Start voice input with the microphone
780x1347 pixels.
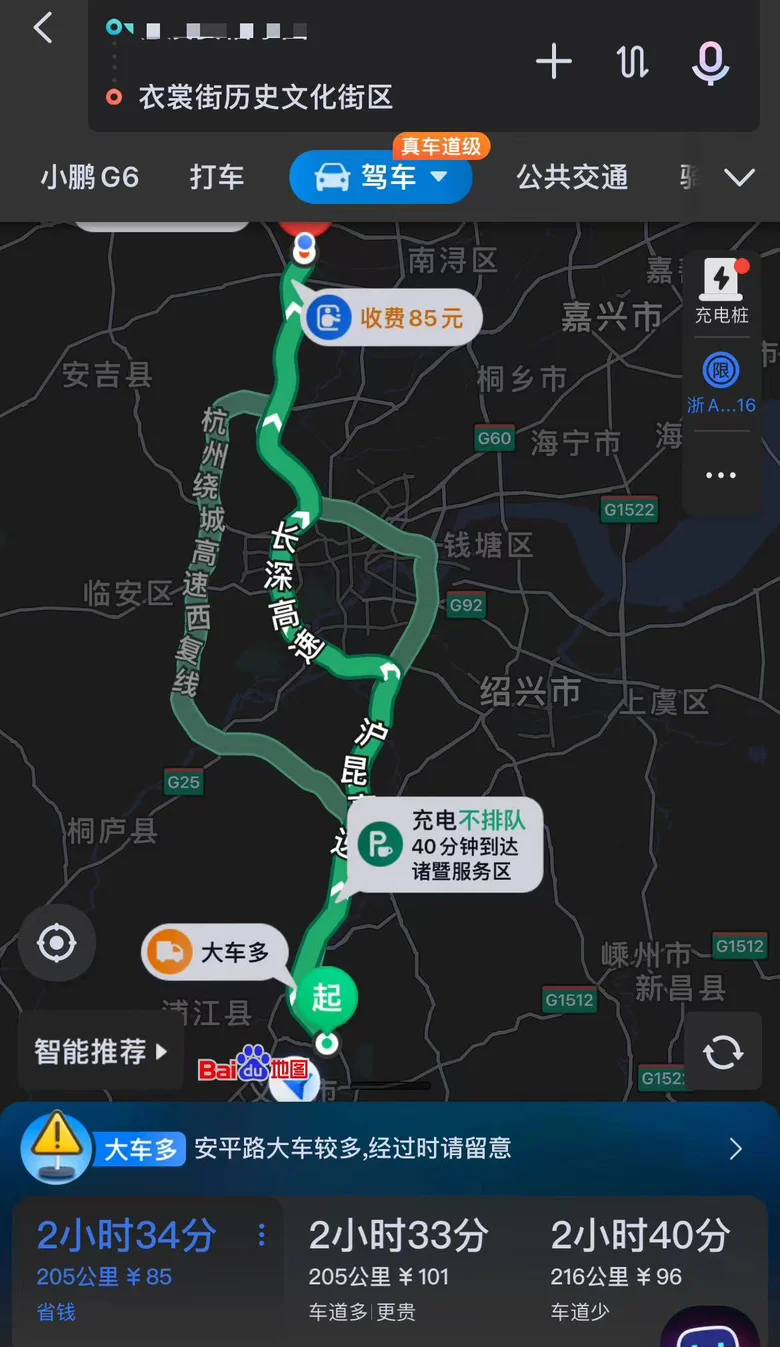(711, 63)
